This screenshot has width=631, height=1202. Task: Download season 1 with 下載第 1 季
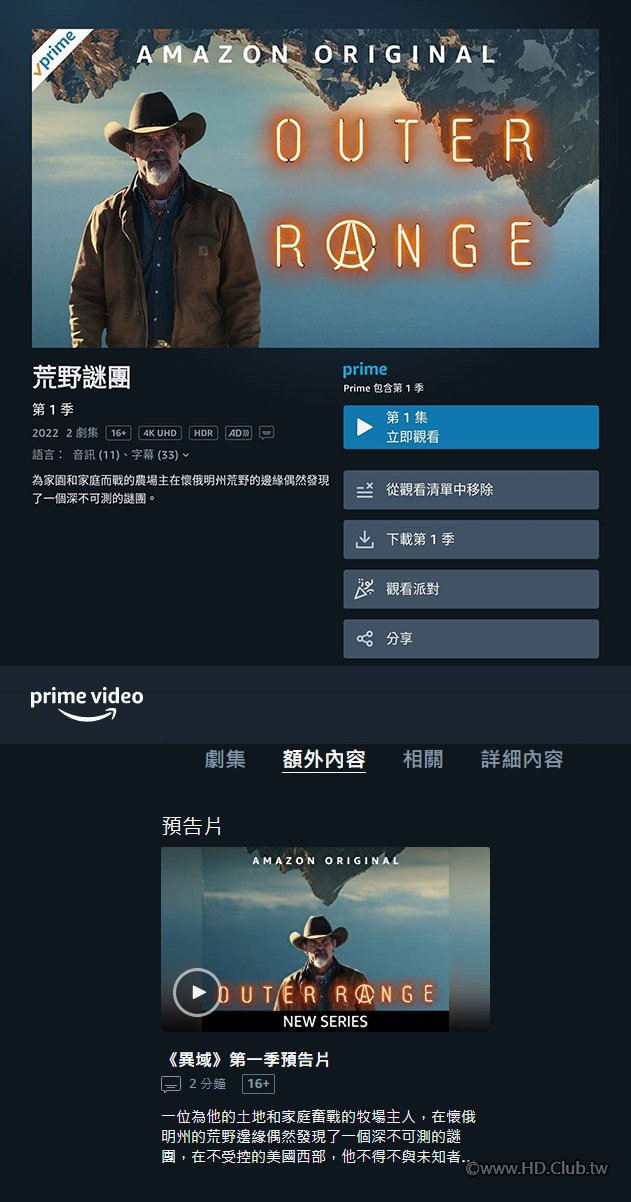pos(470,540)
